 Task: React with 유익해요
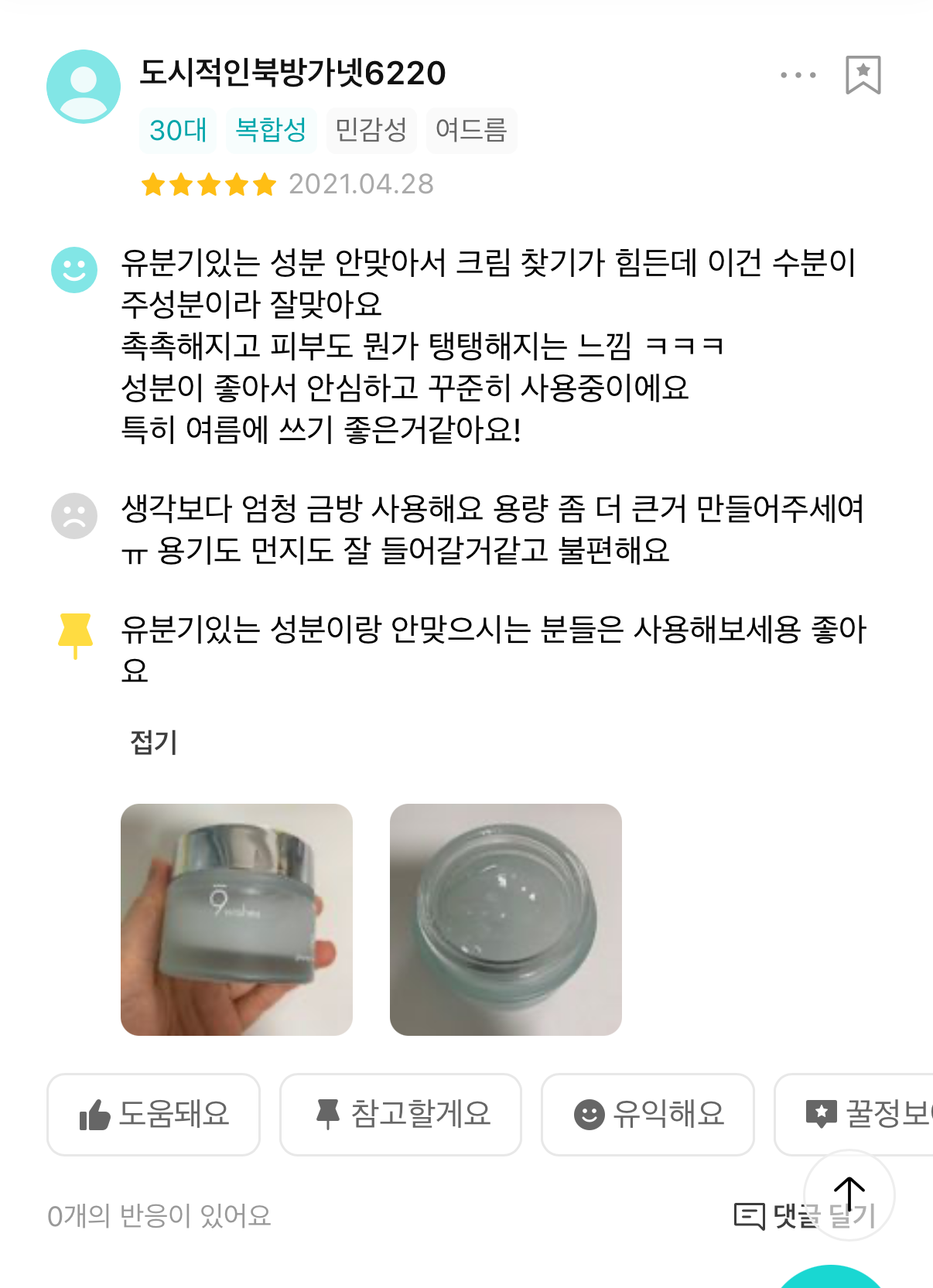648,1114
